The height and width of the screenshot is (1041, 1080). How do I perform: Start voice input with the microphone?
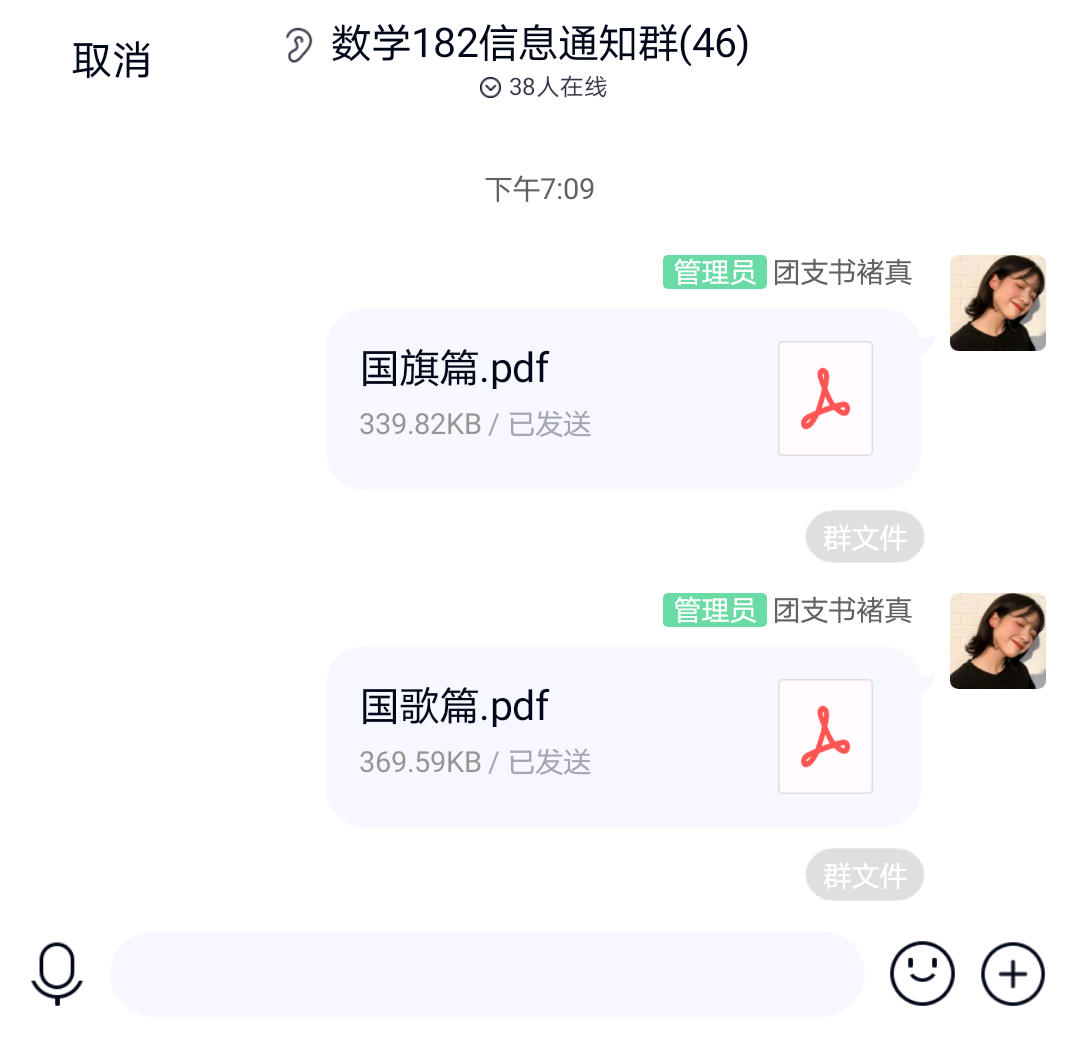(57, 973)
